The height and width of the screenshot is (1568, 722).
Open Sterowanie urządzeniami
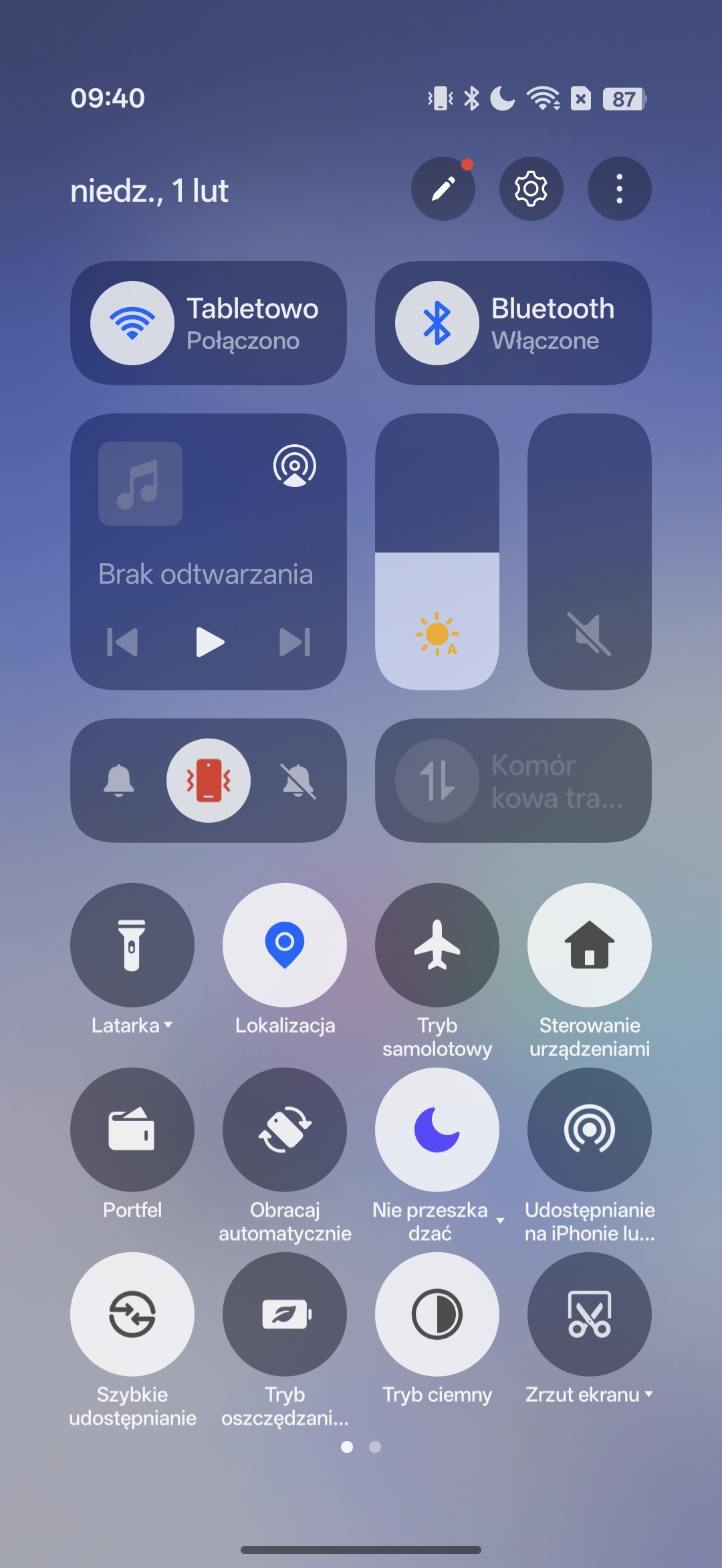coord(590,945)
